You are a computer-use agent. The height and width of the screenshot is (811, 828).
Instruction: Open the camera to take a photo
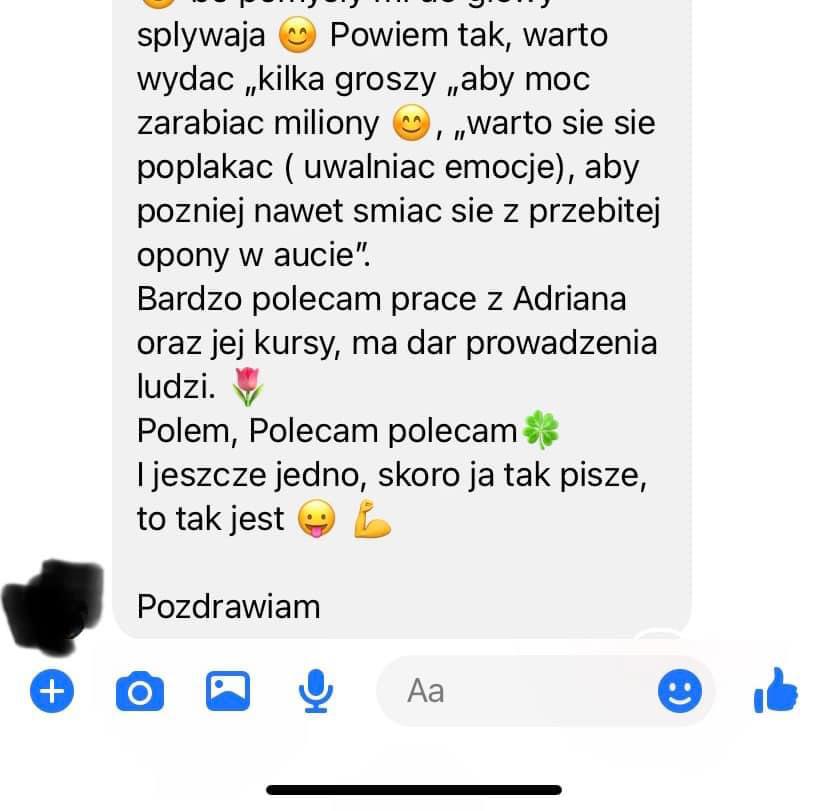[x=140, y=691]
